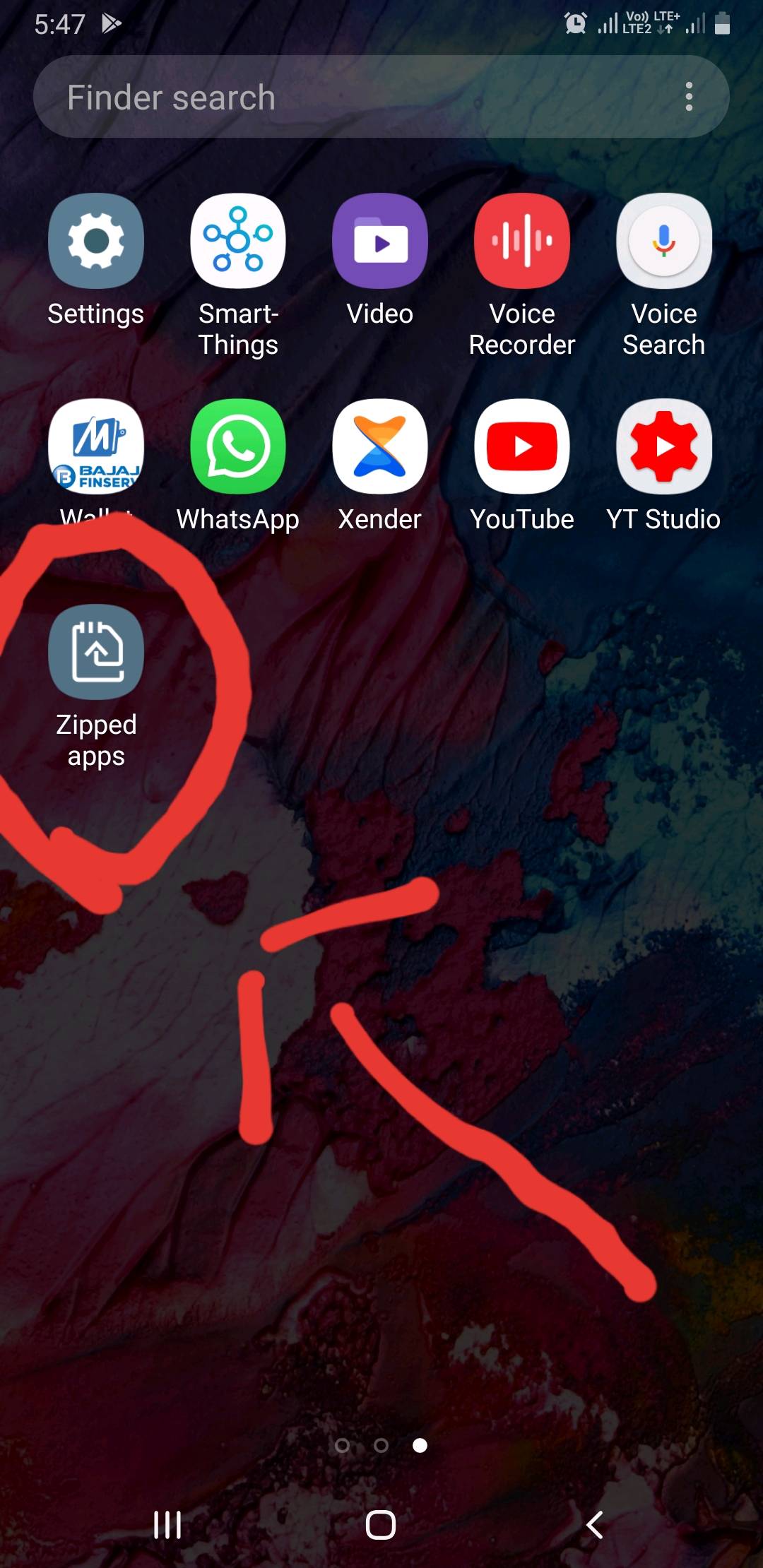This screenshot has height=1568, width=763.
Task: Open the three-dot overflow menu
Action: 689,97
